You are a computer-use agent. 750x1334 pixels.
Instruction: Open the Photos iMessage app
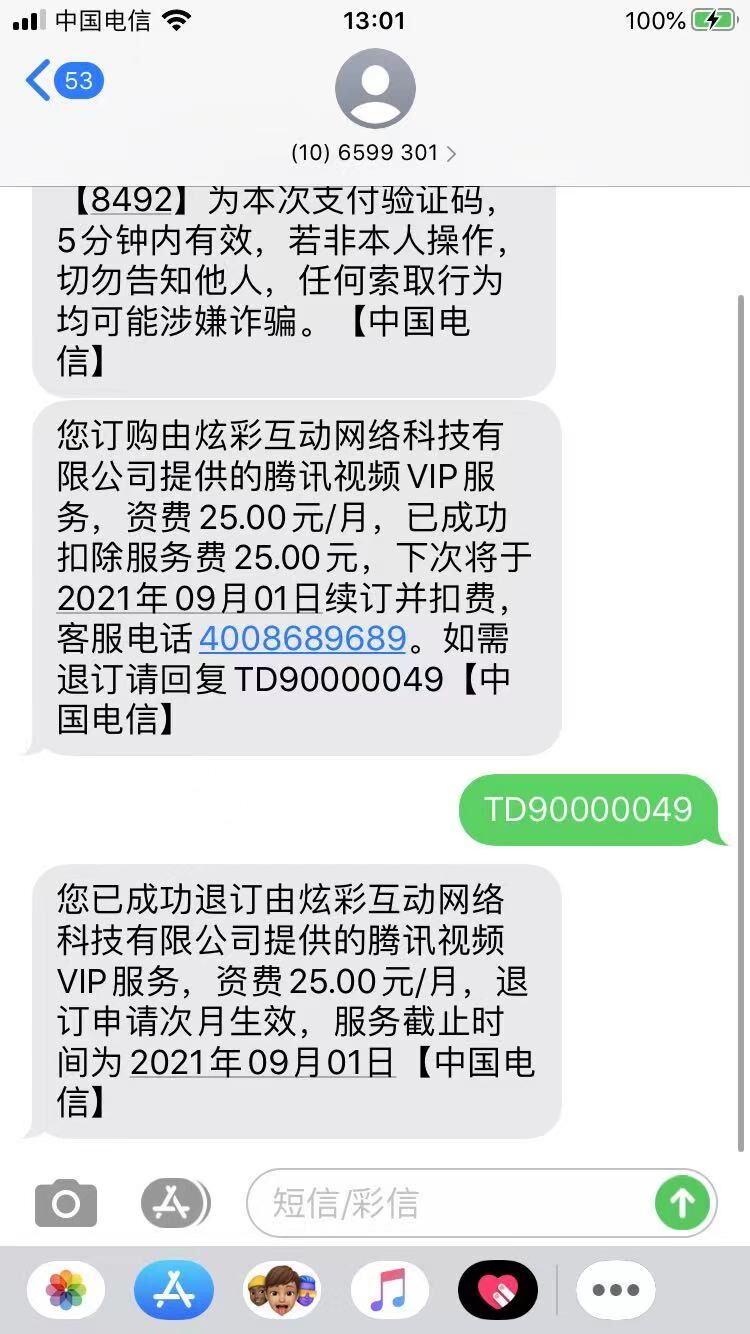[66, 1290]
